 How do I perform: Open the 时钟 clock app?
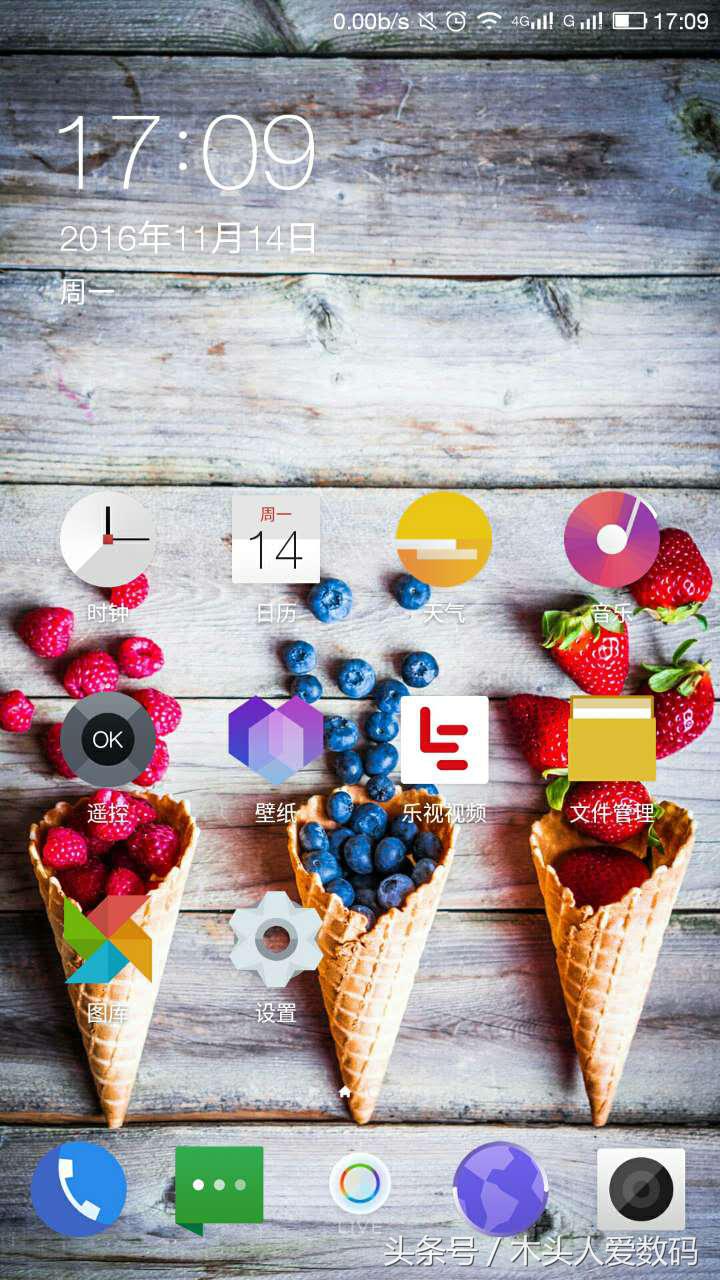click(108, 540)
